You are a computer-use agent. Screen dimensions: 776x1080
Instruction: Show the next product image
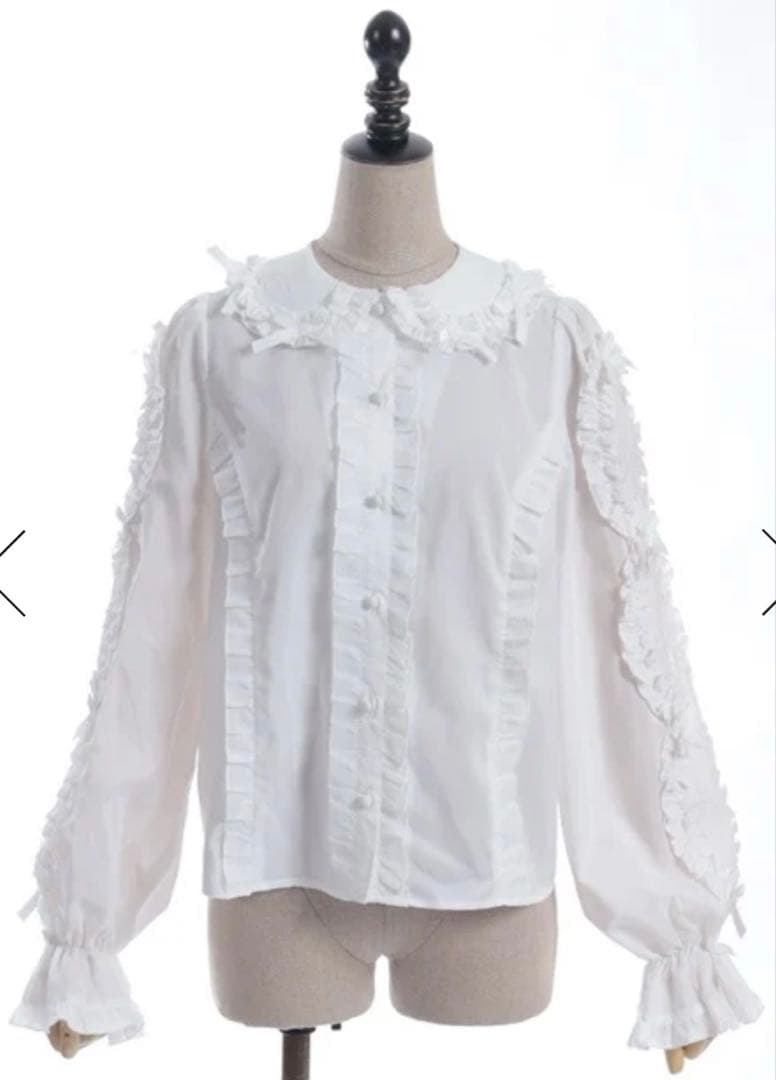pyautogui.click(x=768, y=571)
